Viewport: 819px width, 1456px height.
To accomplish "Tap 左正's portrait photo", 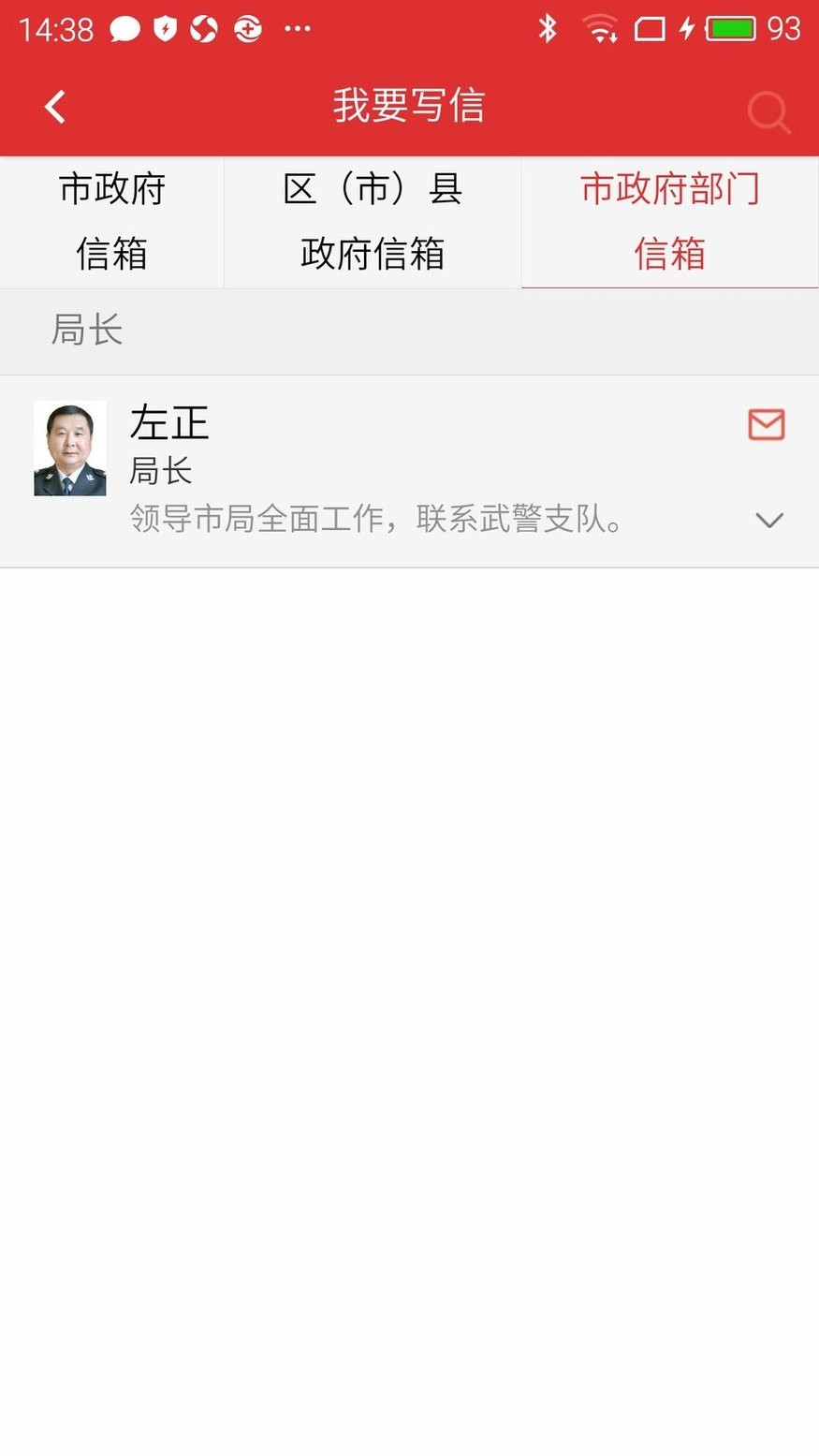I will (x=69, y=448).
